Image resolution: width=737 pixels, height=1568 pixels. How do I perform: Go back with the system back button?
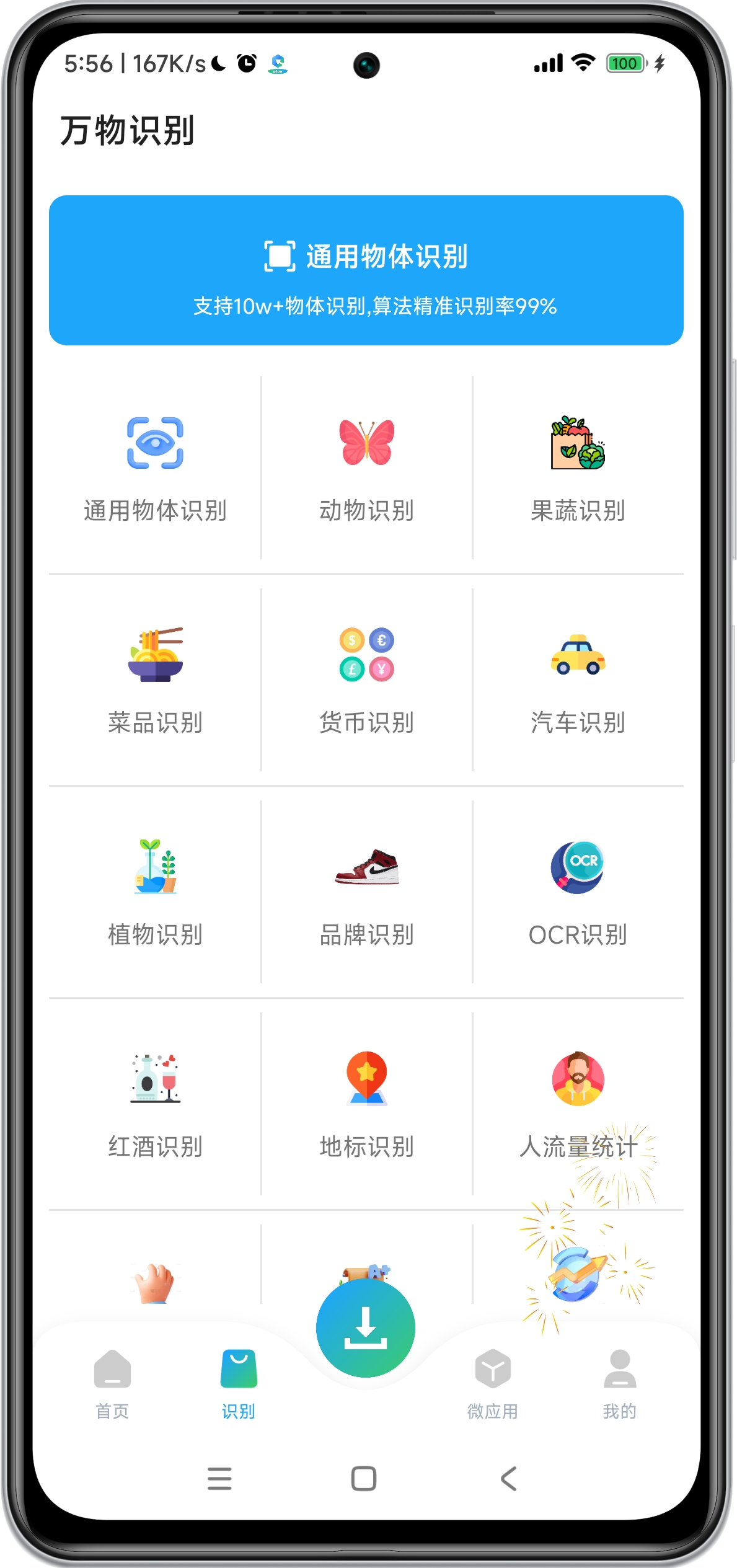508,1479
